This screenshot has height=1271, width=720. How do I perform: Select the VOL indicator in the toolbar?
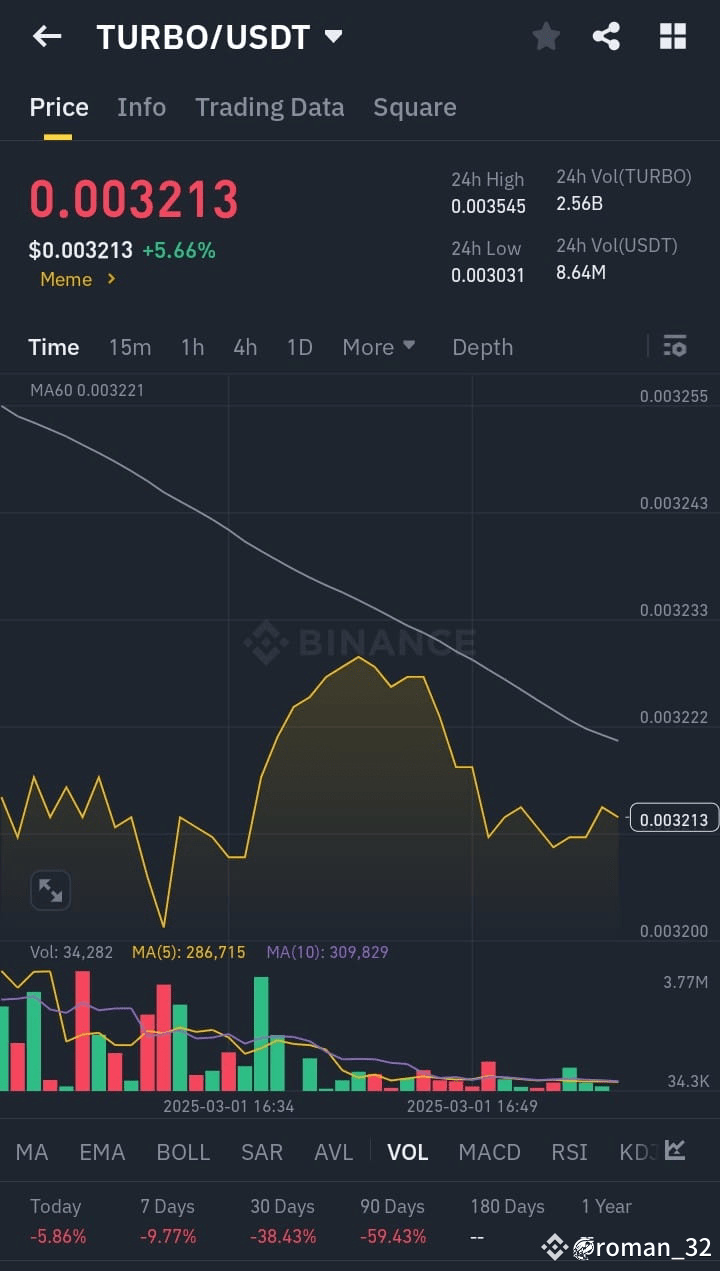407,1152
